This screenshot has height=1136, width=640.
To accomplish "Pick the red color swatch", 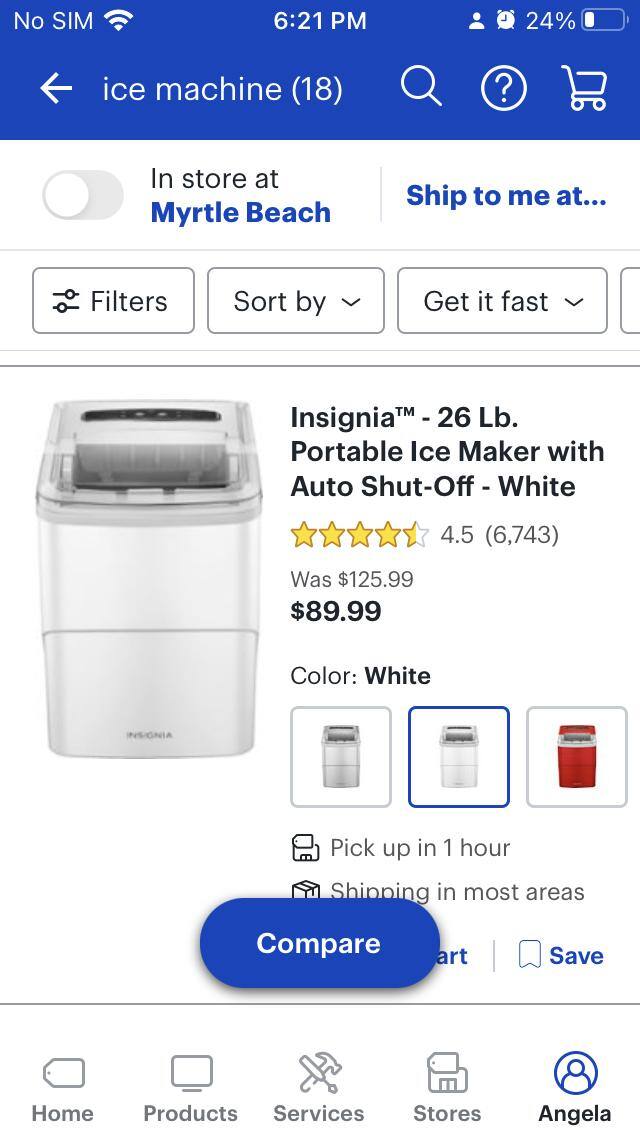I will 576,756.
